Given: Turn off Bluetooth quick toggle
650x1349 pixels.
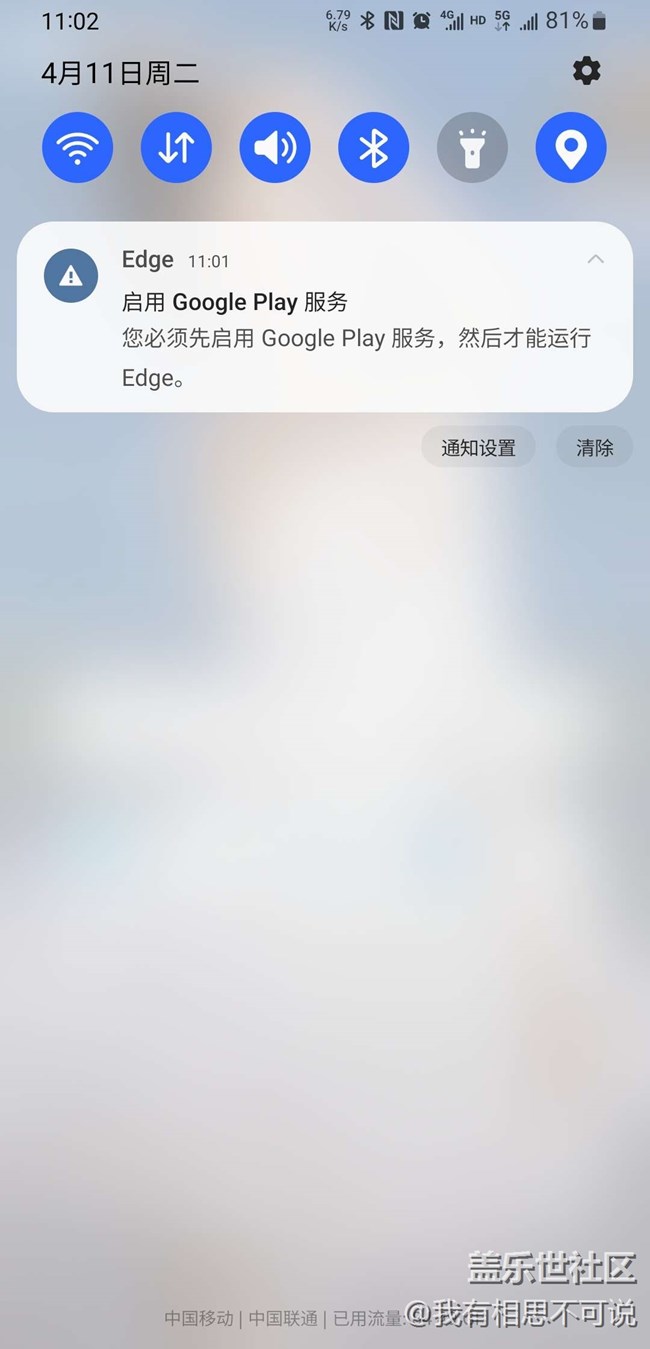Looking at the screenshot, I should [373, 149].
